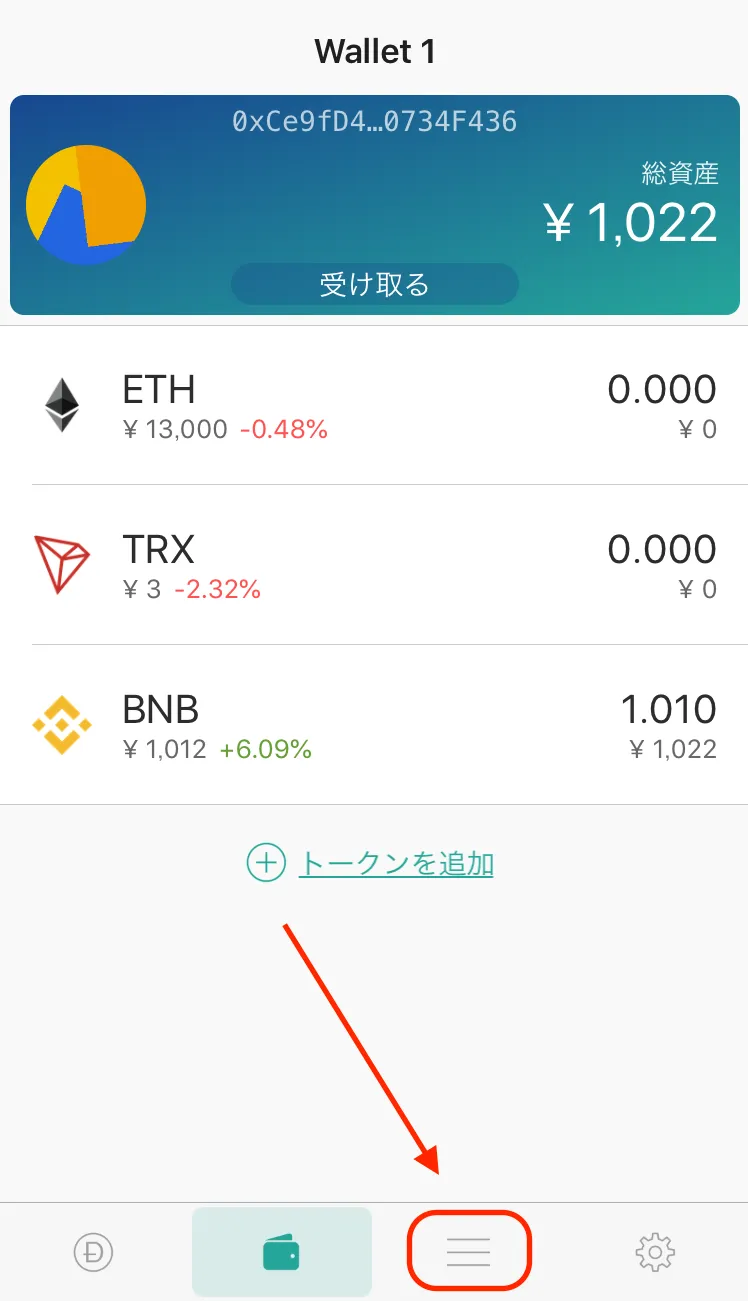The width and height of the screenshot is (748, 1301).
Task: Tap the wallet address 0xCe9fD4…0734F436
Action: pos(374,122)
